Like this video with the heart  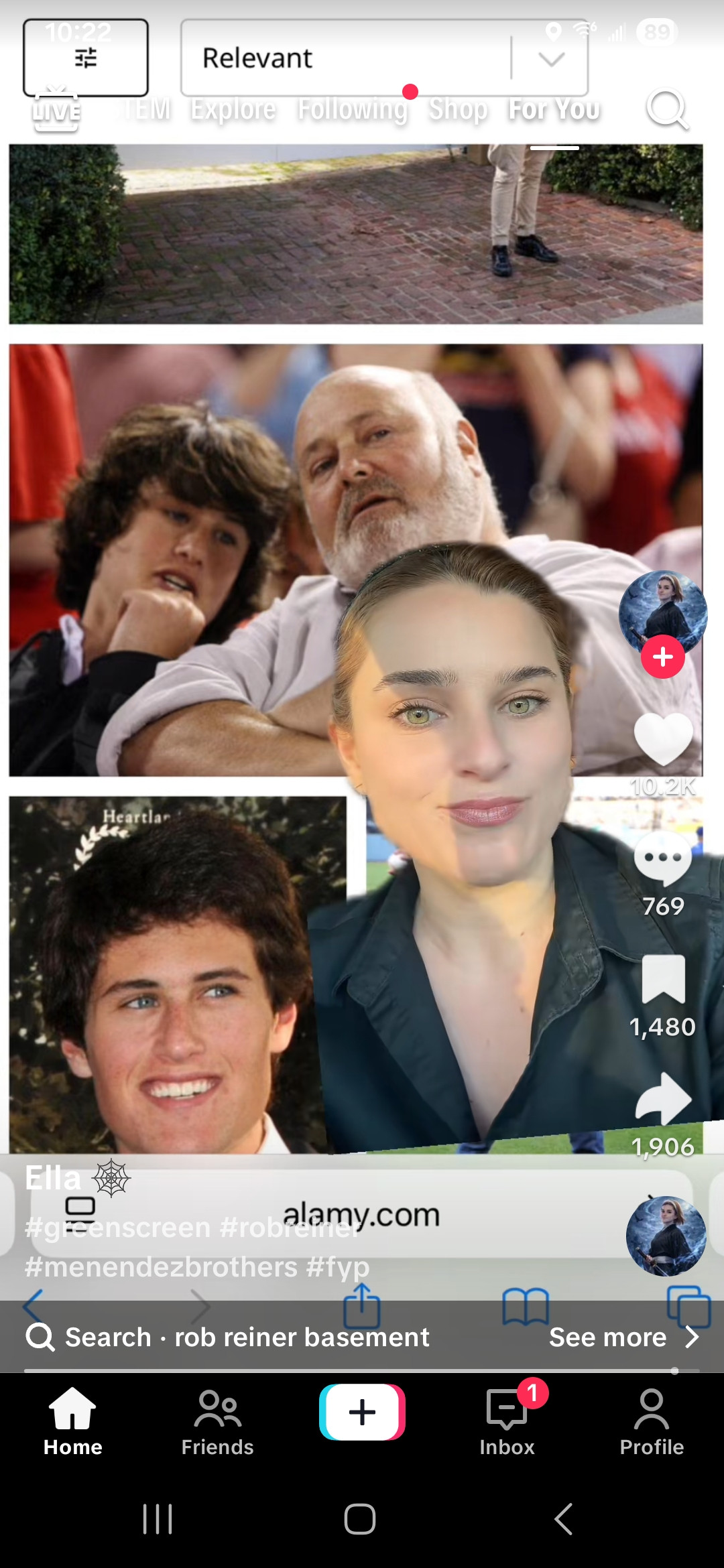tap(663, 738)
